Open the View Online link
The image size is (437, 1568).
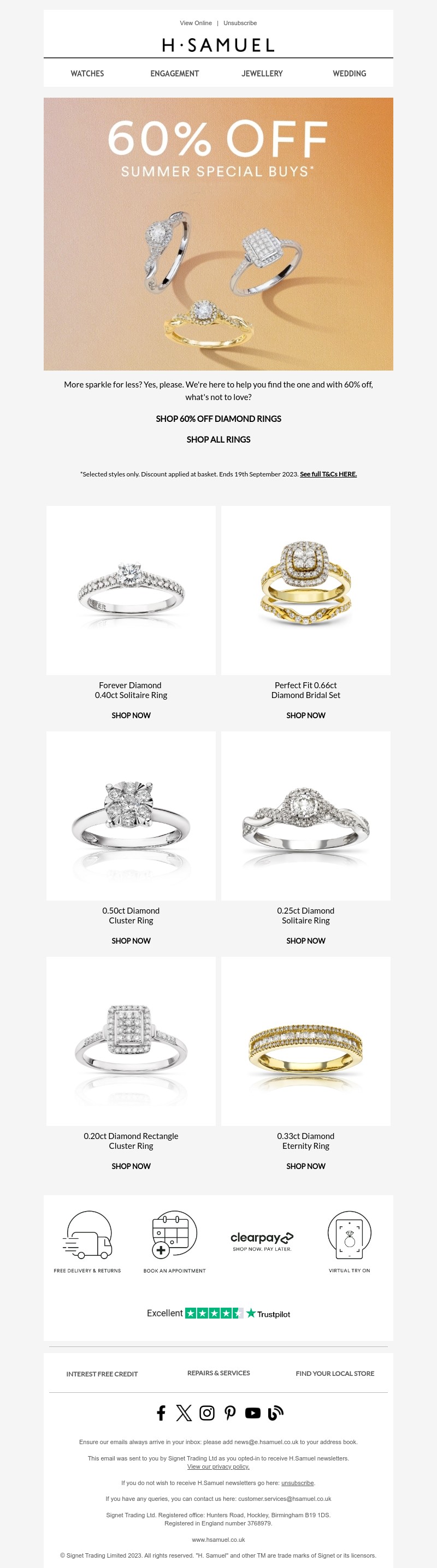coord(196,23)
